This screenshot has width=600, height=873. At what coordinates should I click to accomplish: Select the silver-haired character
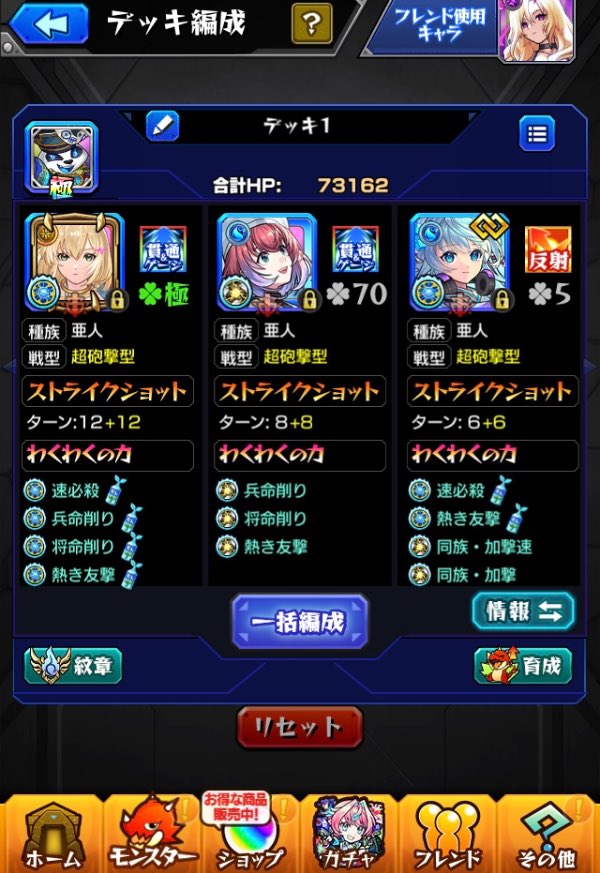tap(459, 262)
